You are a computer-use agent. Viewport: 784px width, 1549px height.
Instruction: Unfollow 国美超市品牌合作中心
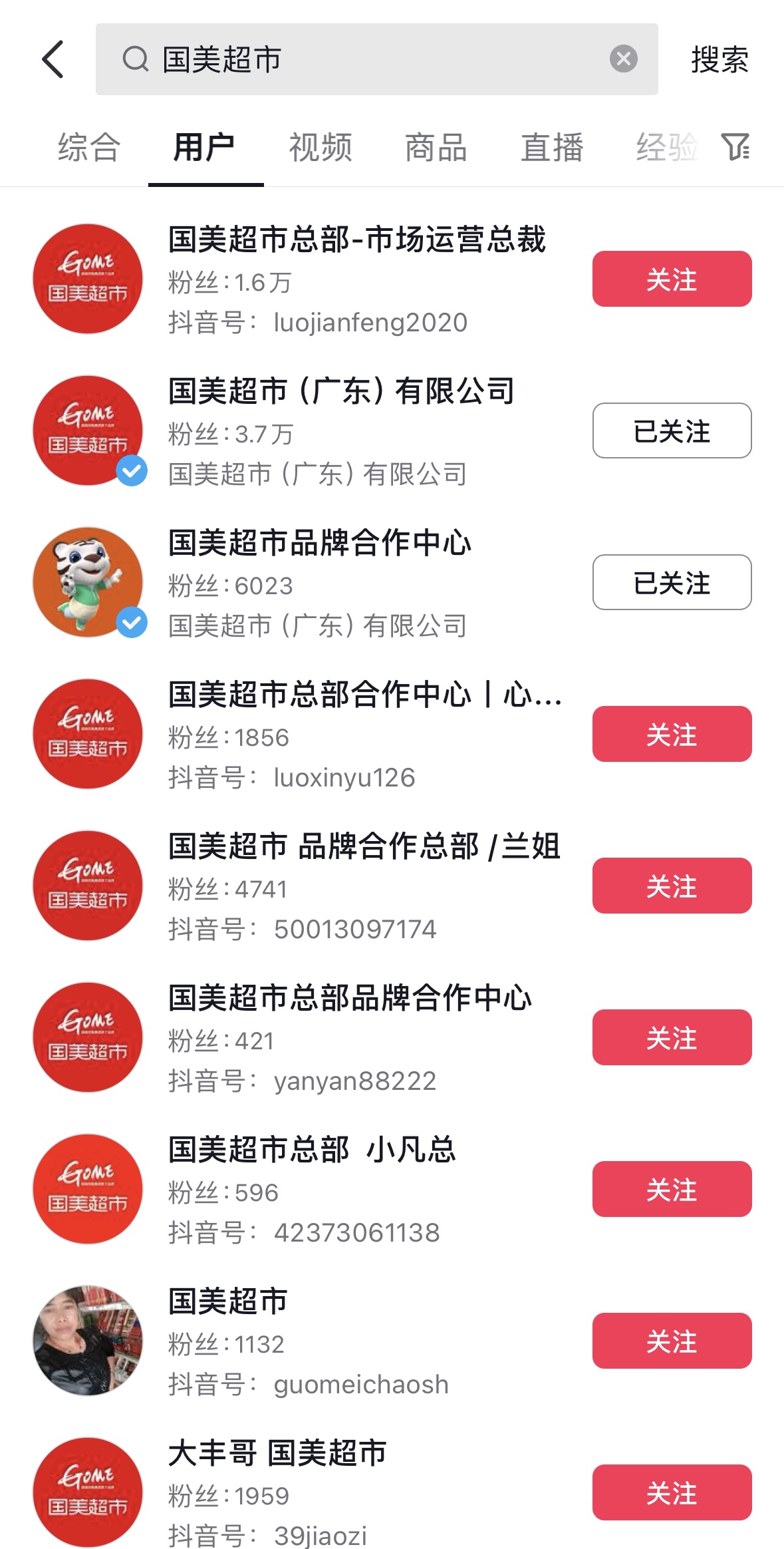click(x=672, y=582)
